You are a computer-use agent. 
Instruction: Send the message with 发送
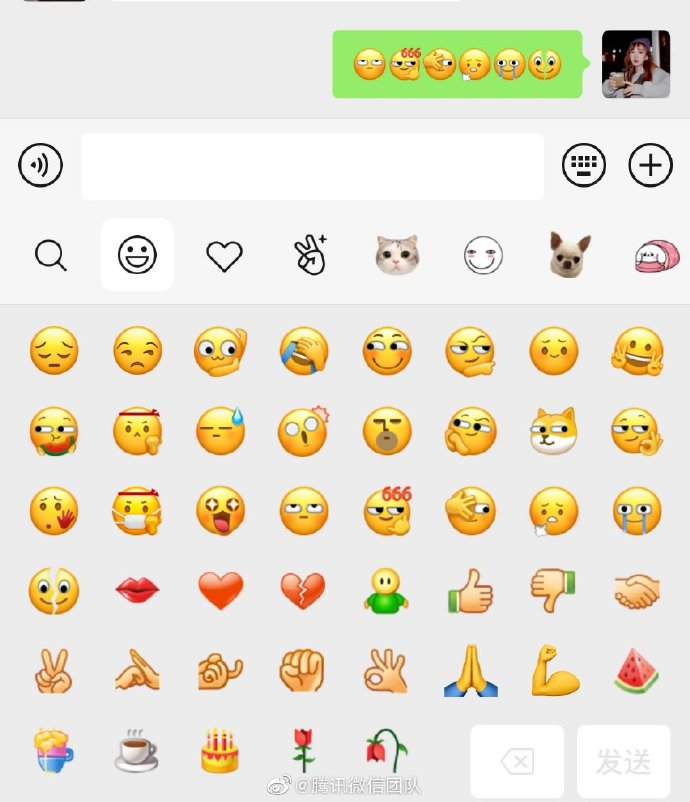(x=623, y=762)
